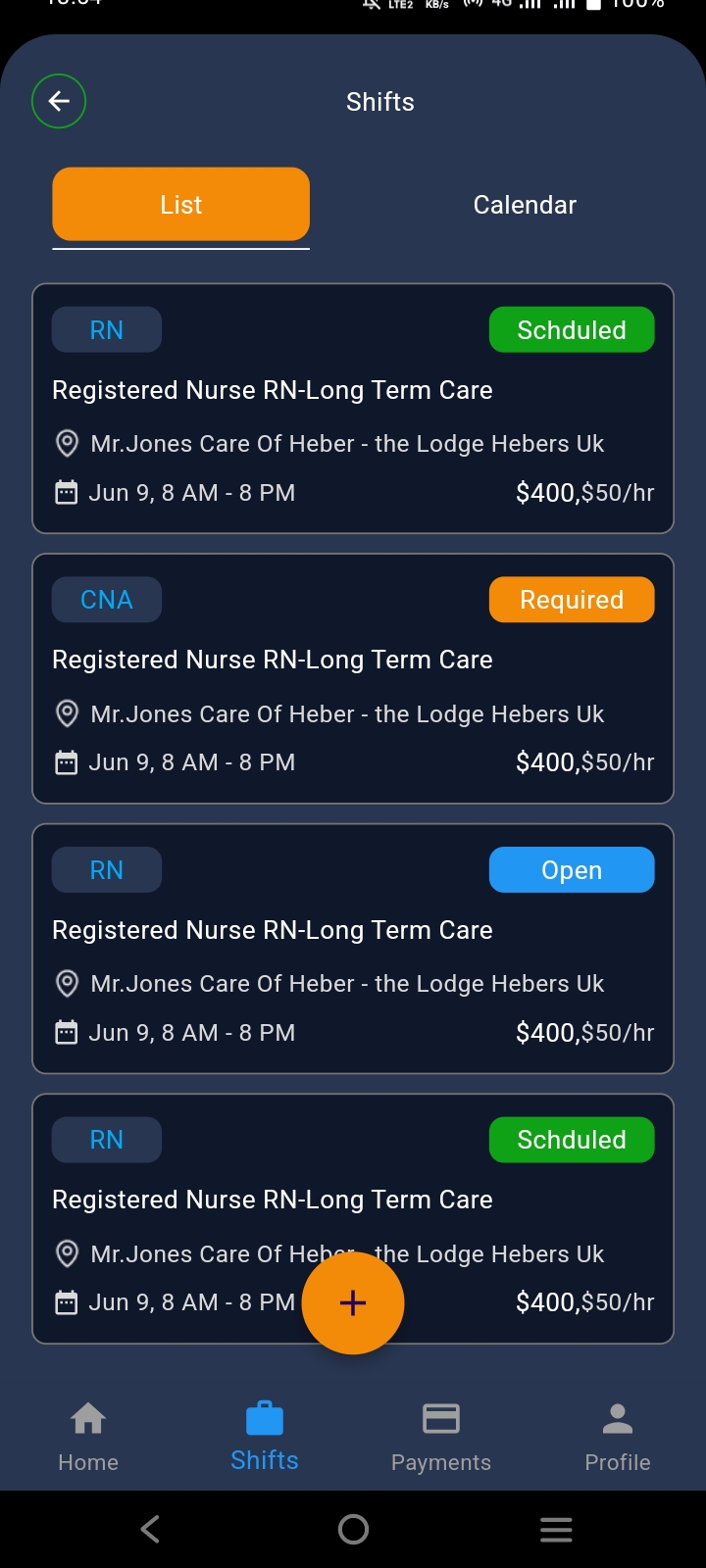Open the RN shift marked Open

click(x=353, y=949)
